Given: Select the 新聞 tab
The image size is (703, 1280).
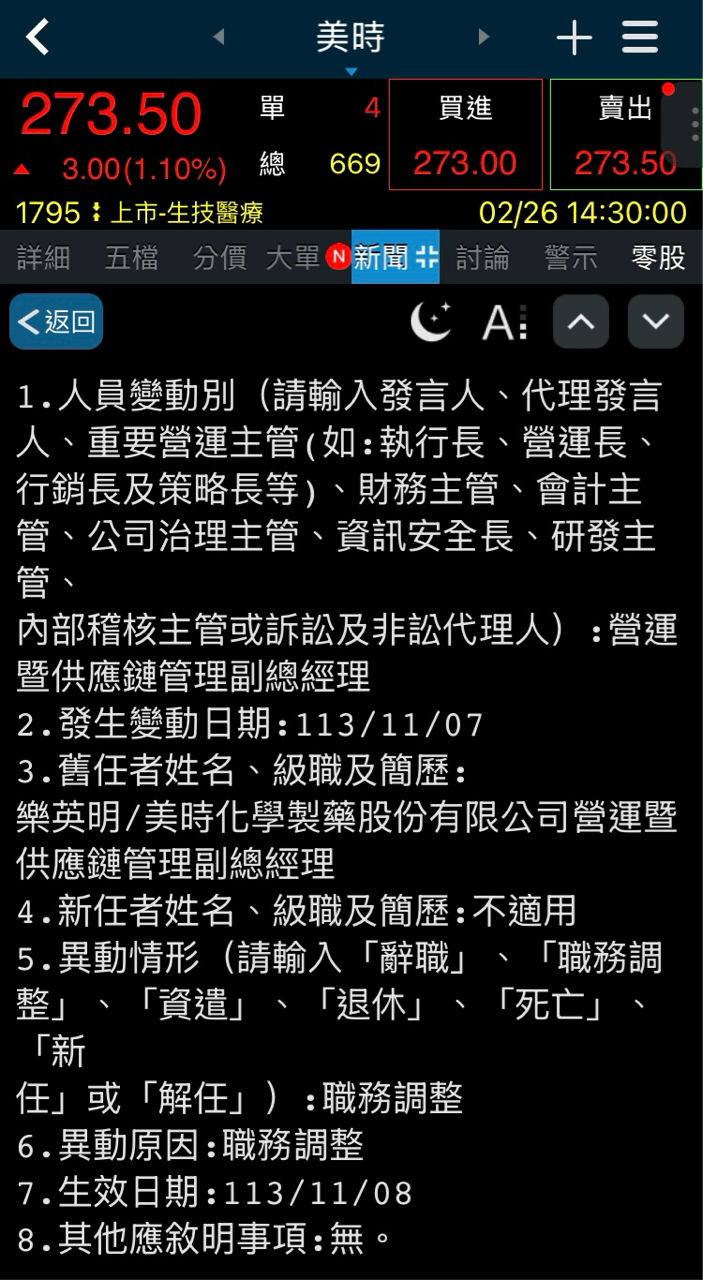Looking at the screenshot, I should click(x=394, y=258).
